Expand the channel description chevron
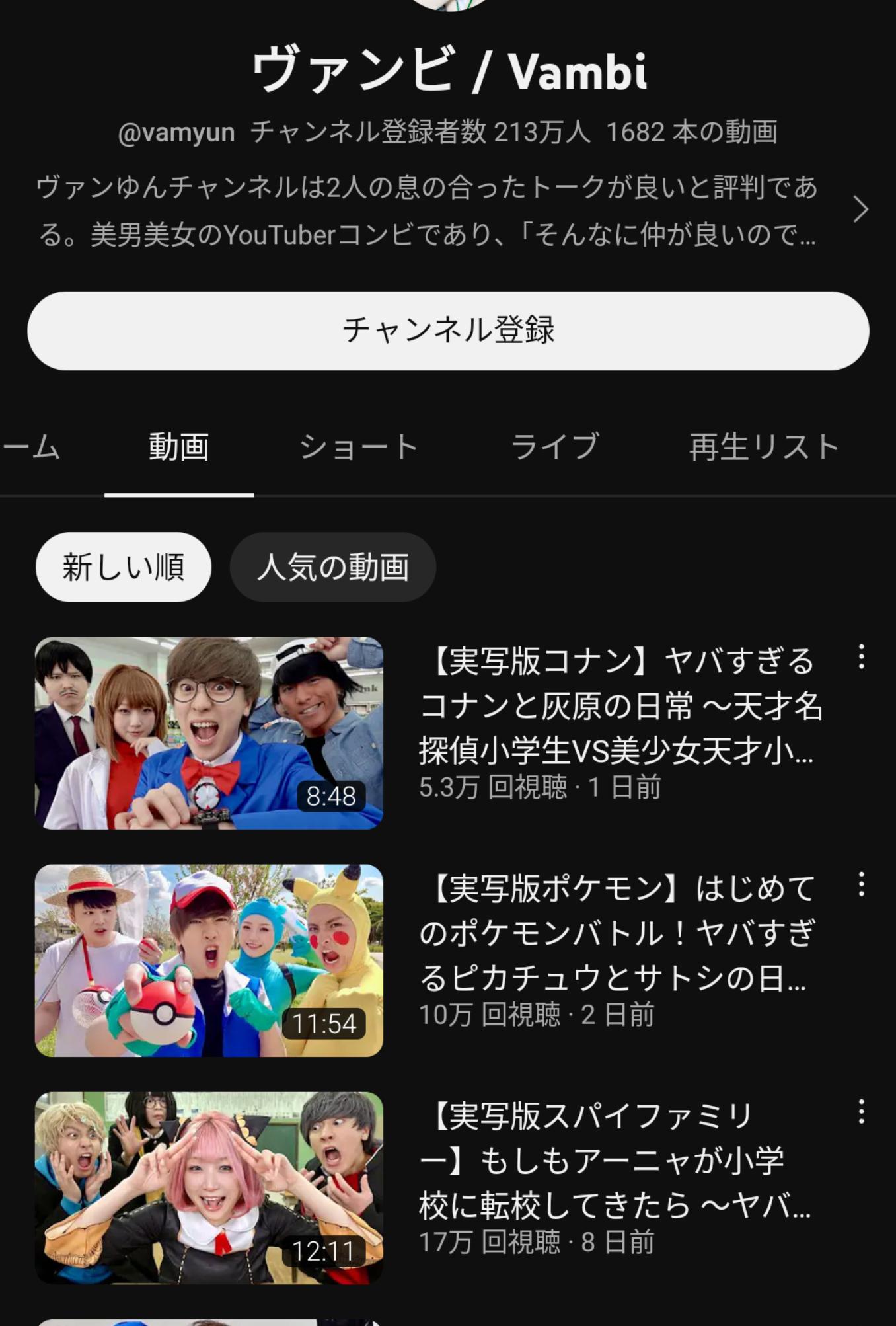Viewport: 896px width, 1326px height. (x=860, y=210)
